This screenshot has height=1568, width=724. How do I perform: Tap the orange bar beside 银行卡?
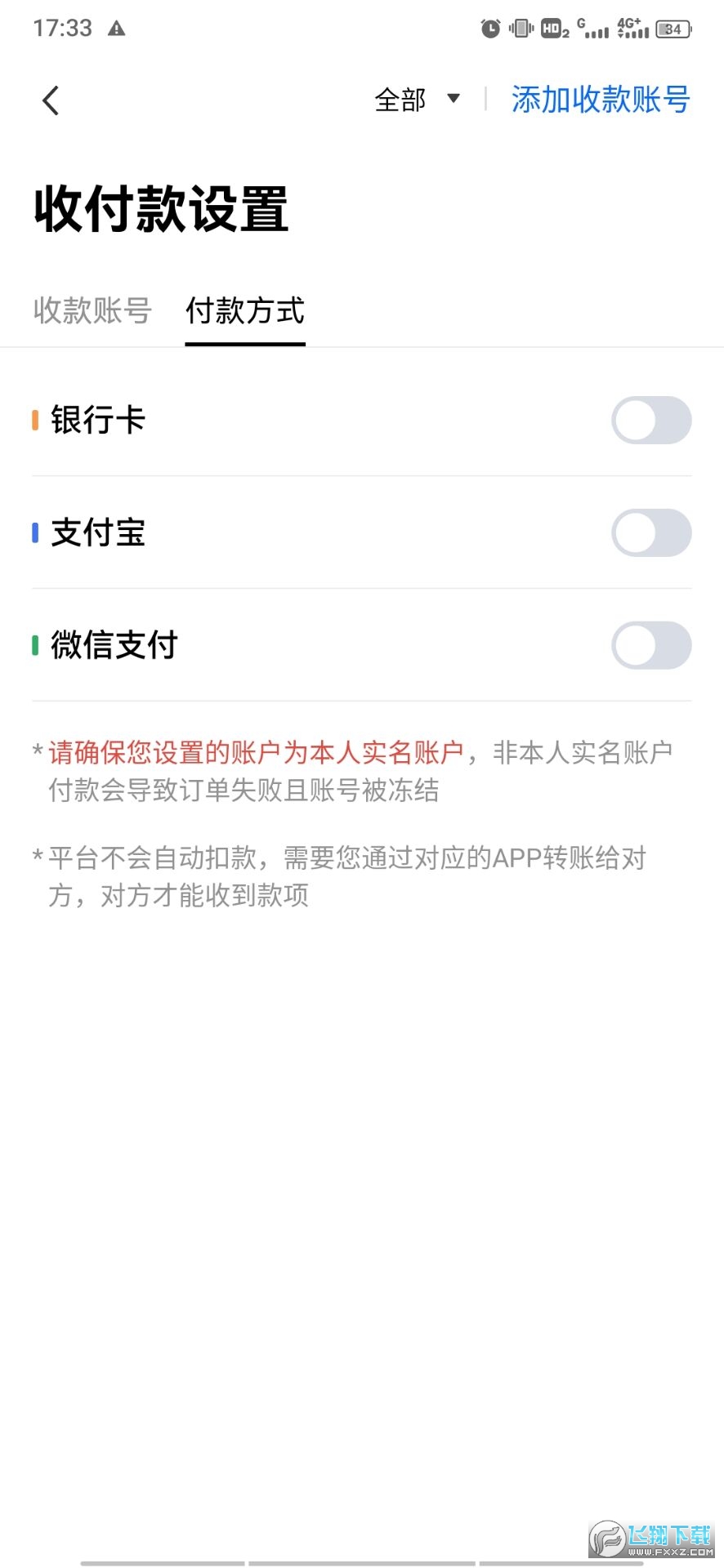(x=34, y=420)
